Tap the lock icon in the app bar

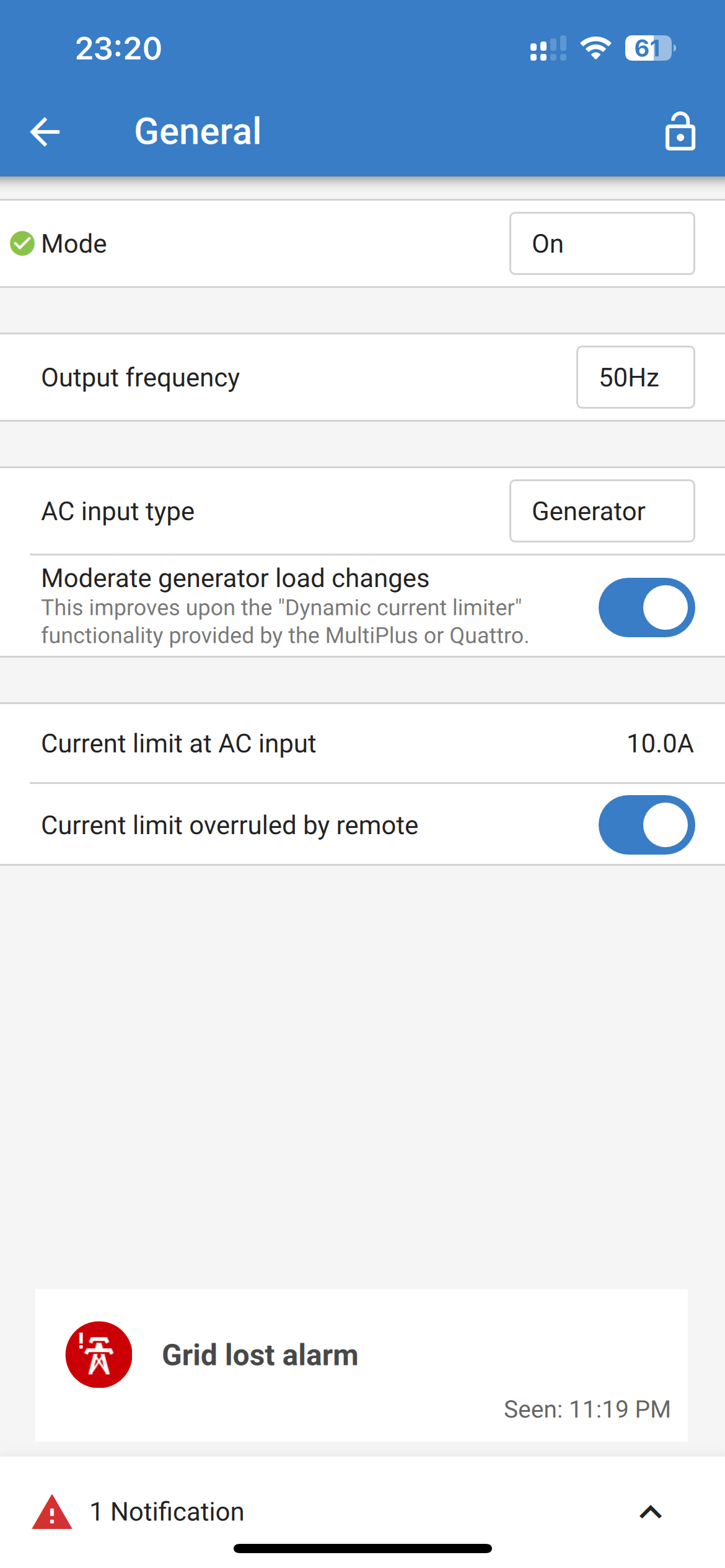tap(680, 131)
